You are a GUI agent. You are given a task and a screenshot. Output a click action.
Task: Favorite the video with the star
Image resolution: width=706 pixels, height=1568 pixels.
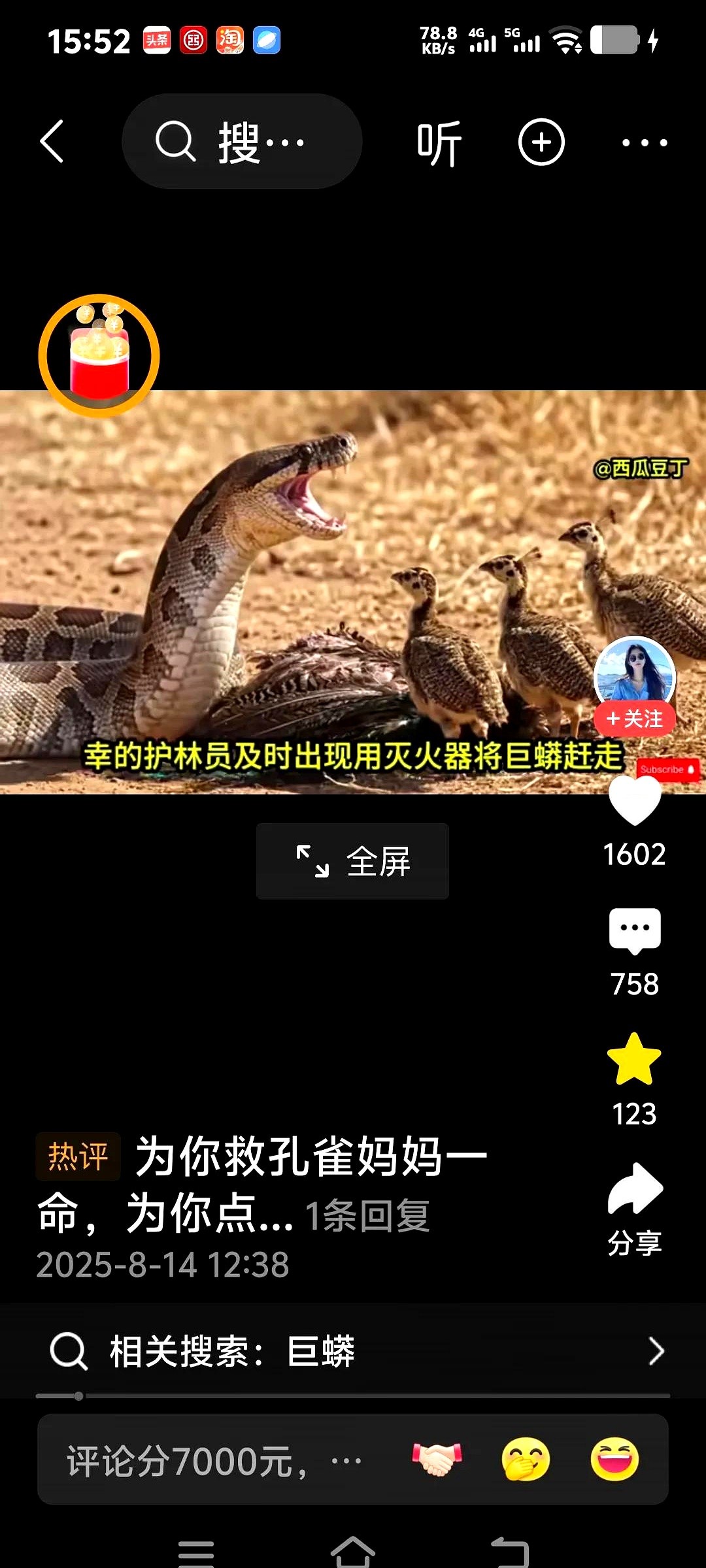point(634,1060)
